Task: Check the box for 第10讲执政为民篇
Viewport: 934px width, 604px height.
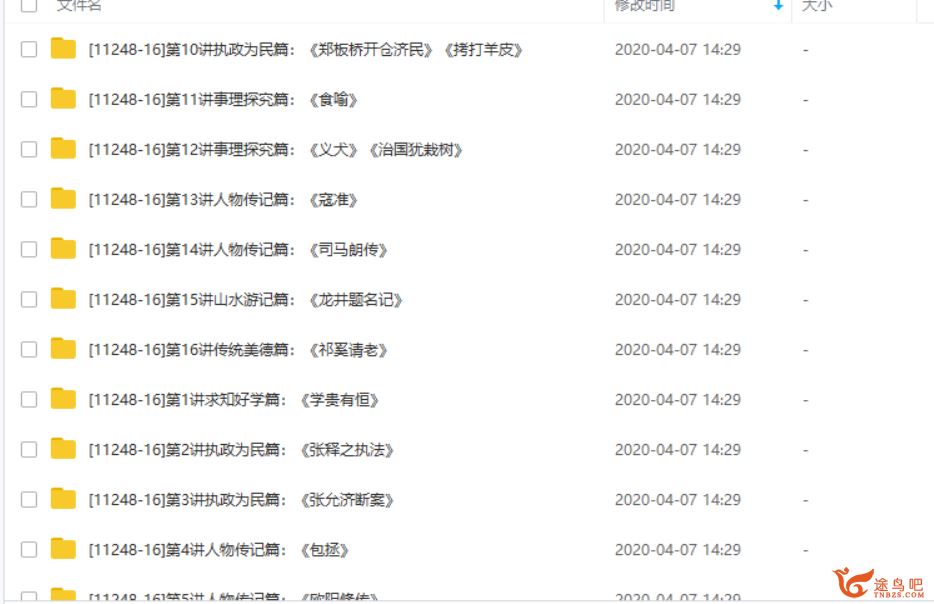Action: (29, 49)
